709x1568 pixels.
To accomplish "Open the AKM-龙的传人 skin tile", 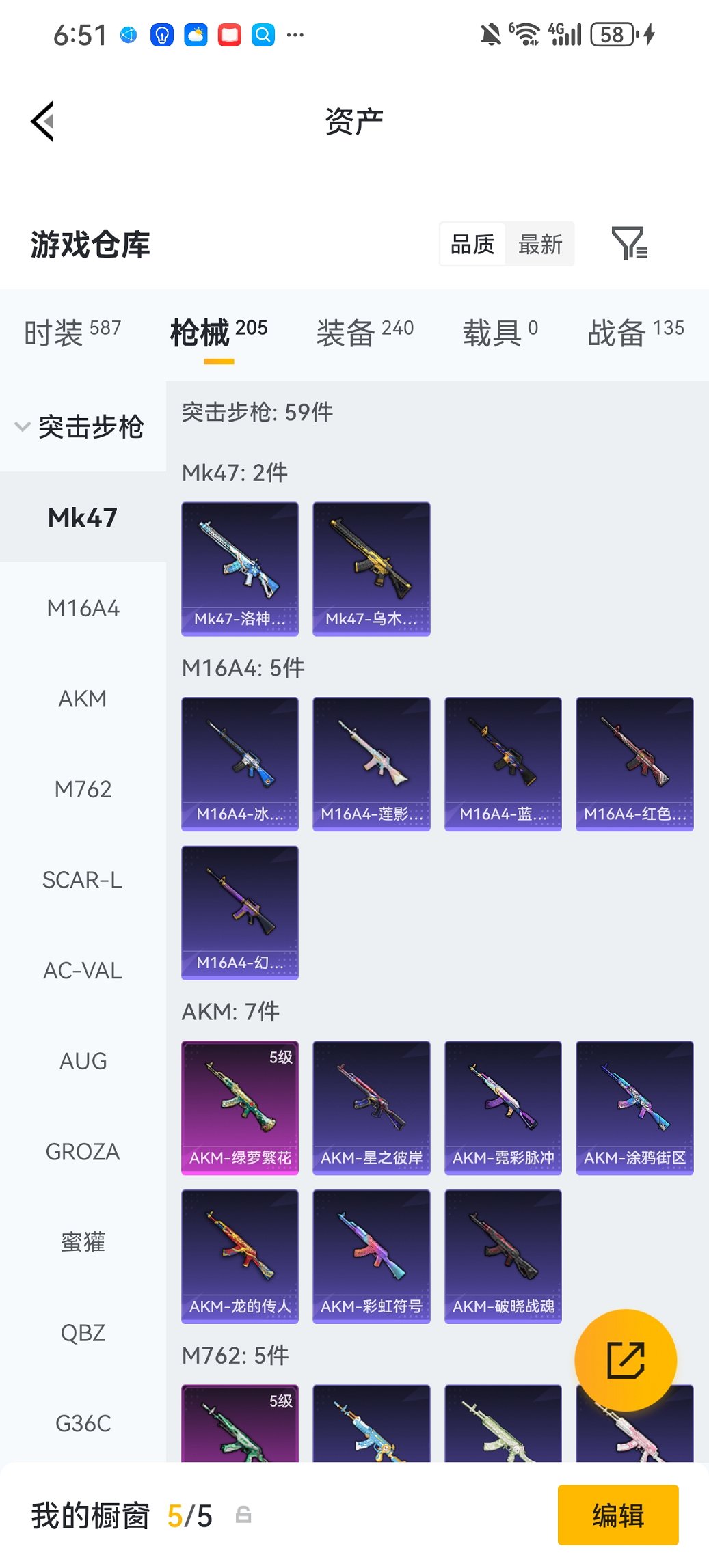I will (x=240, y=1256).
